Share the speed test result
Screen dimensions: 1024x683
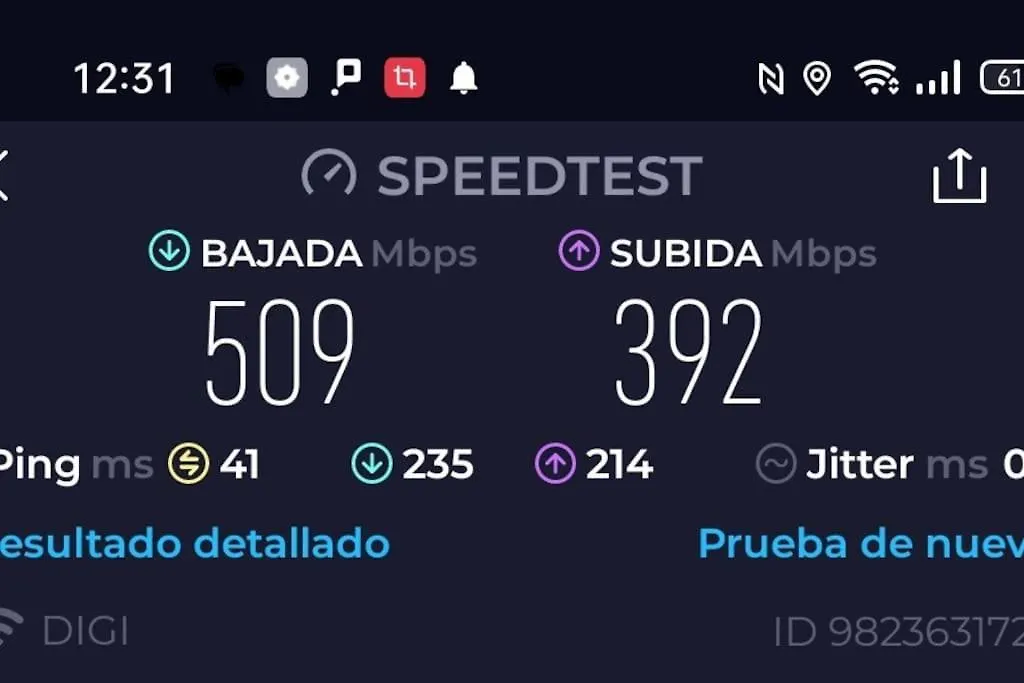pyautogui.click(x=959, y=176)
